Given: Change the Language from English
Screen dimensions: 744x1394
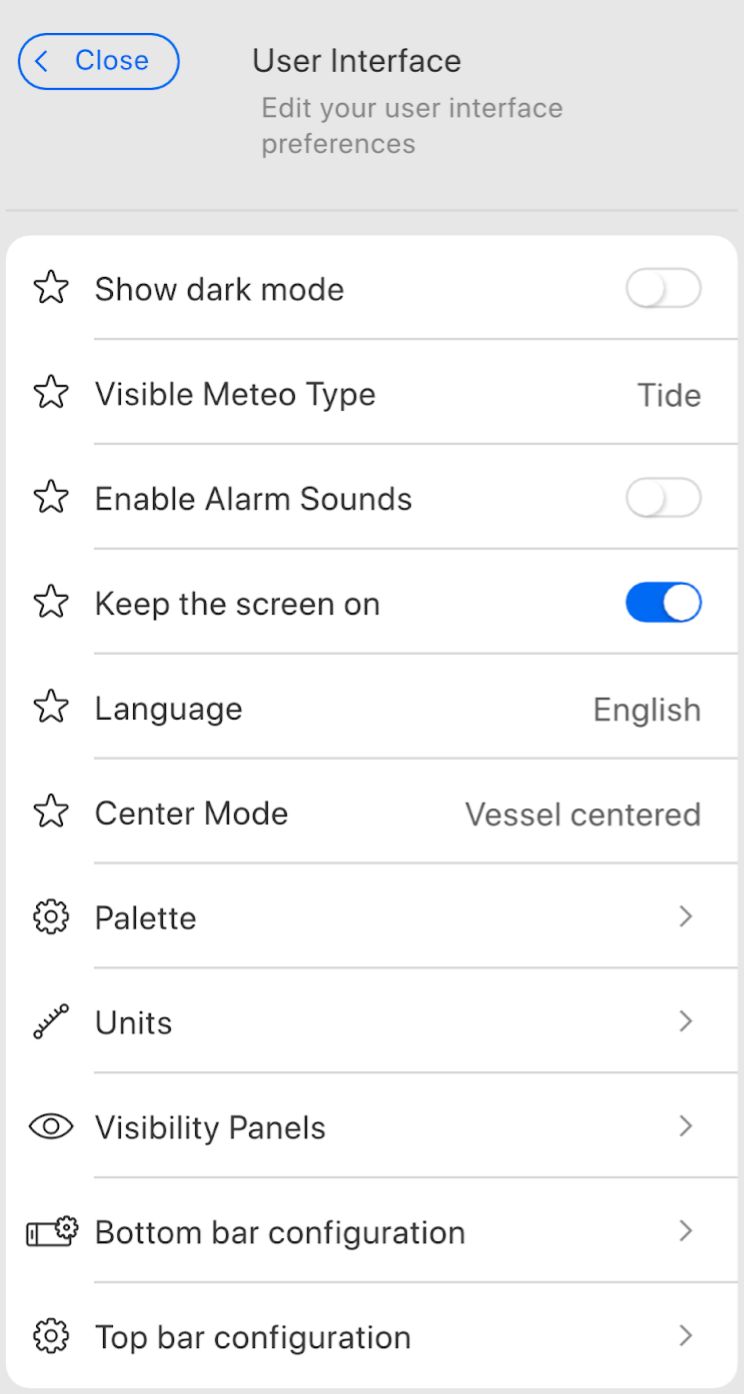Looking at the screenshot, I should [x=646, y=710].
